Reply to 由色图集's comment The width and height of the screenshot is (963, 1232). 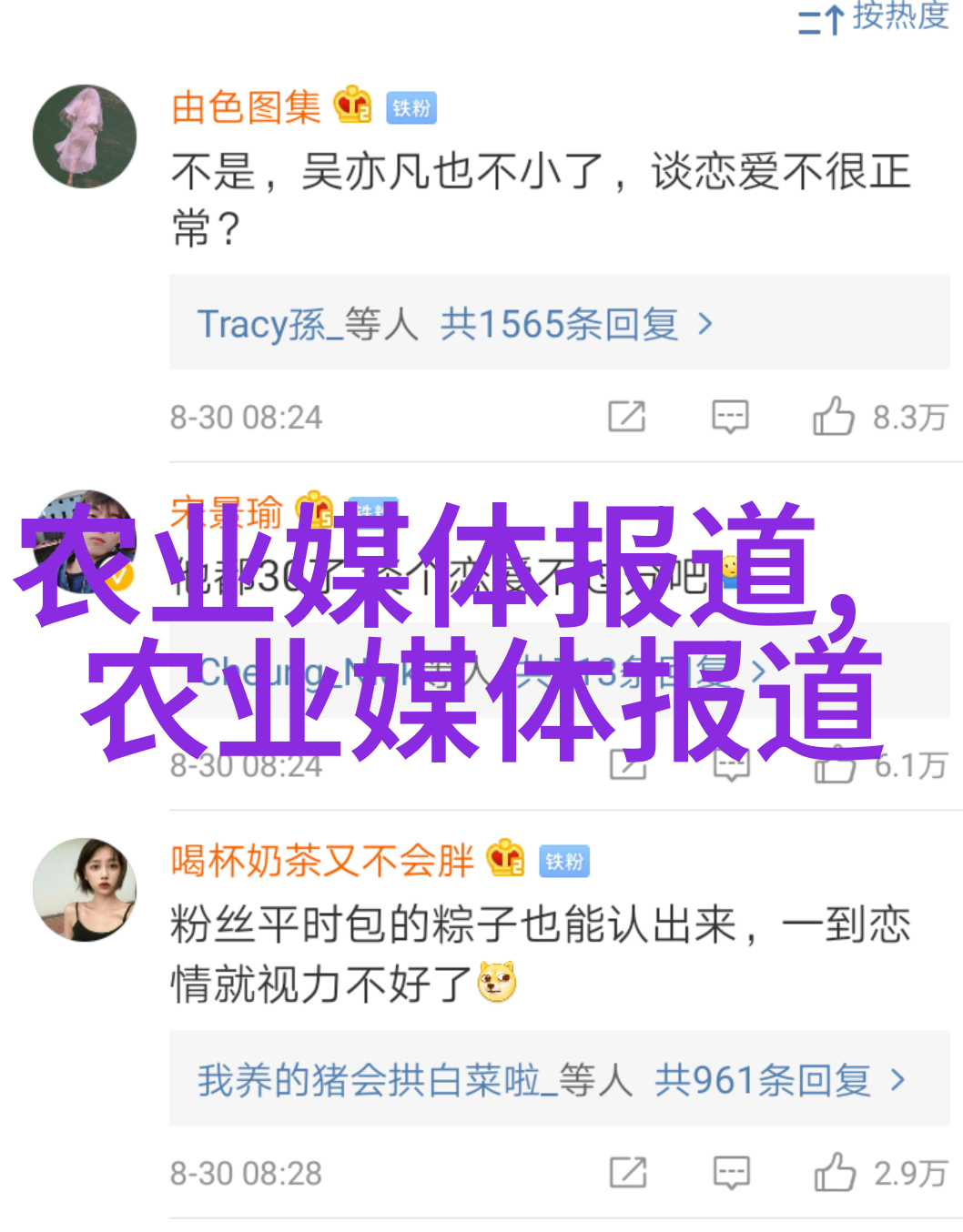730,417
